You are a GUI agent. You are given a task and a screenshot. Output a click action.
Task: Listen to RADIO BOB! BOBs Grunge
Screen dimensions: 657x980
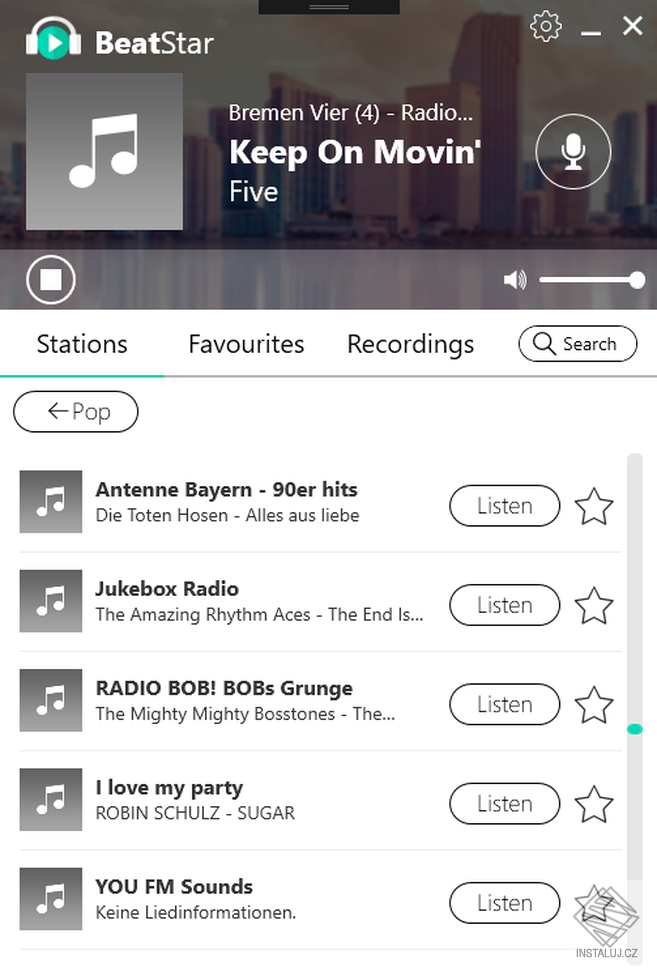click(x=504, y=704)
